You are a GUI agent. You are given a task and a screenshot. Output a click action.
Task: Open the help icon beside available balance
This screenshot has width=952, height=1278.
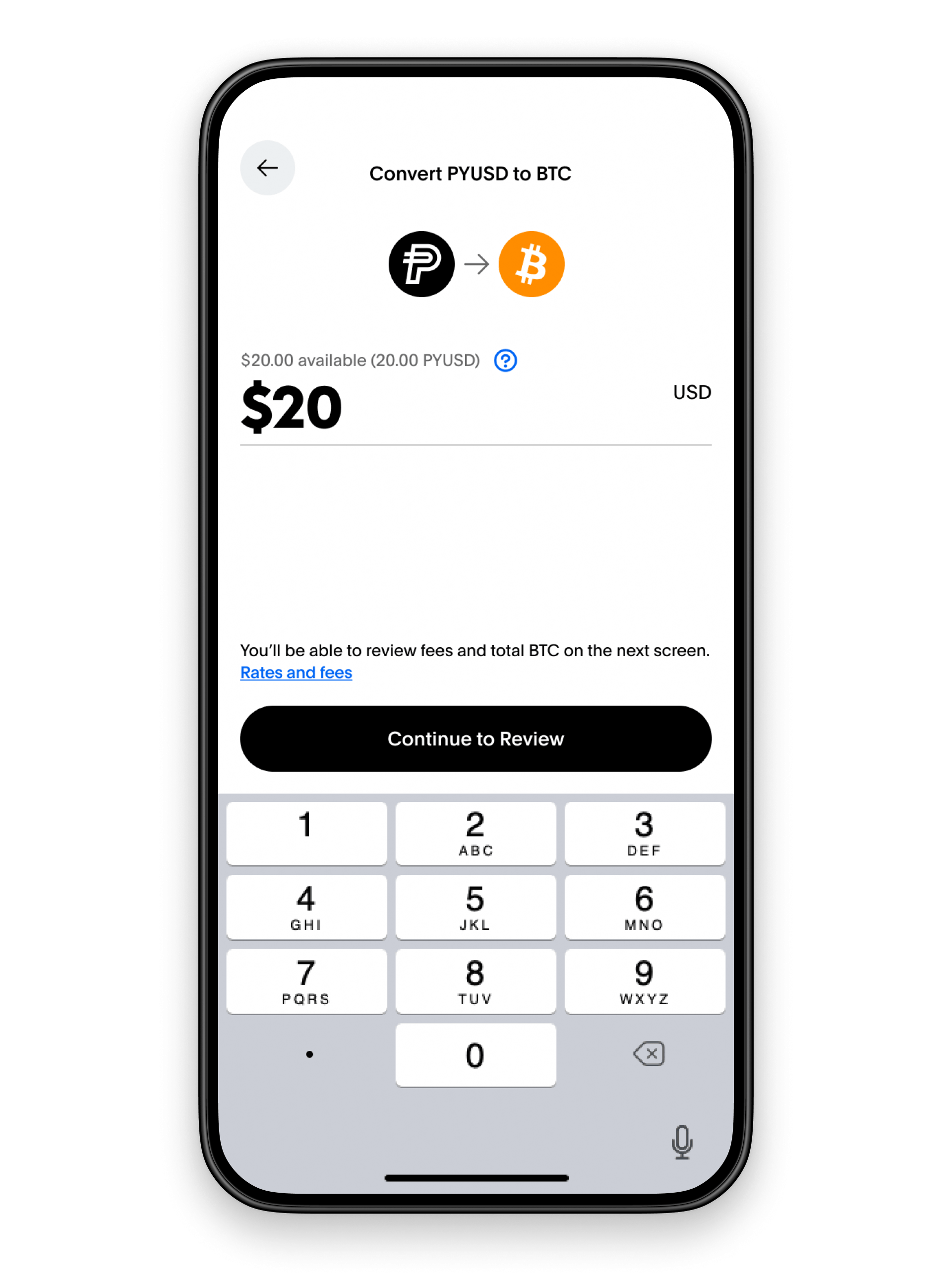(x=505, y=360)
